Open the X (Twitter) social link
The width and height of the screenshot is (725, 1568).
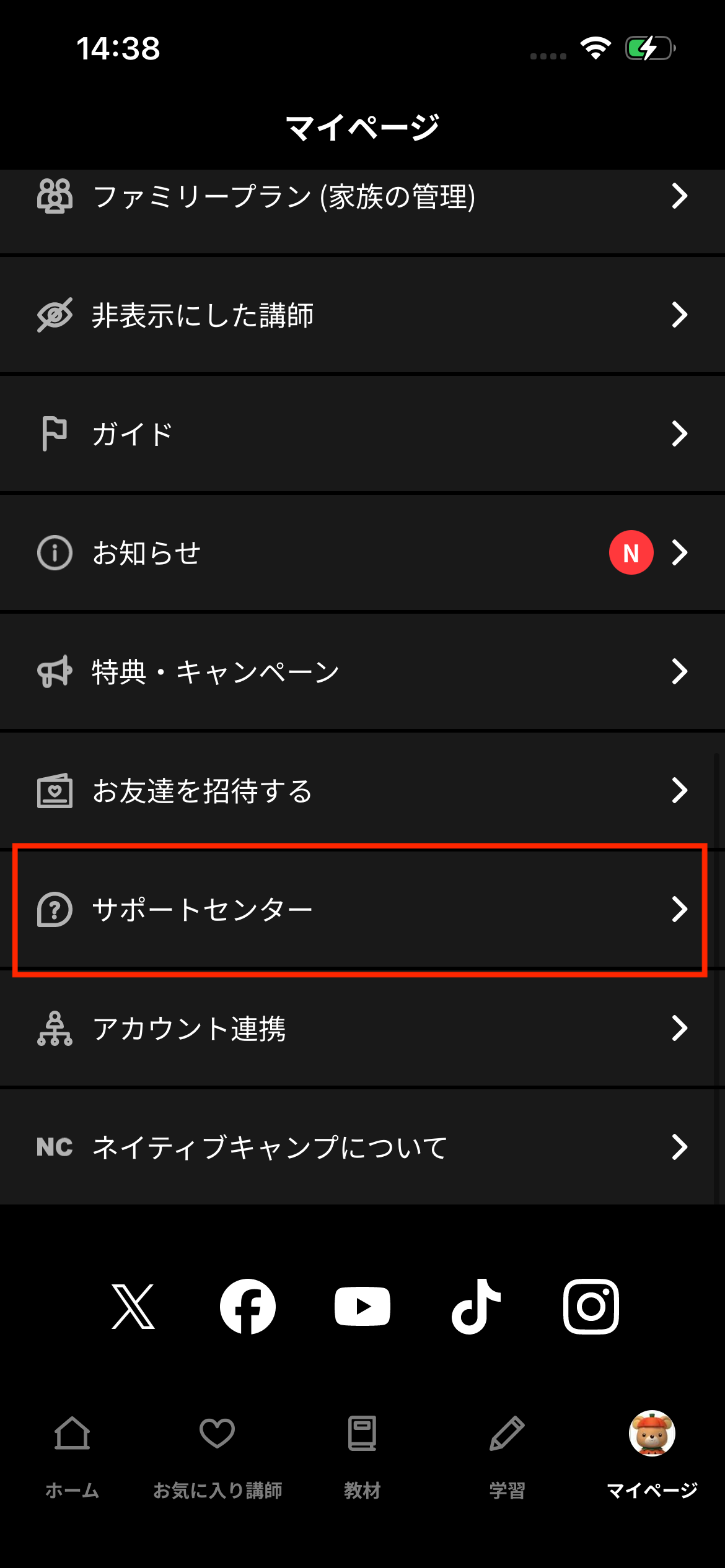tap(133, 1307)
